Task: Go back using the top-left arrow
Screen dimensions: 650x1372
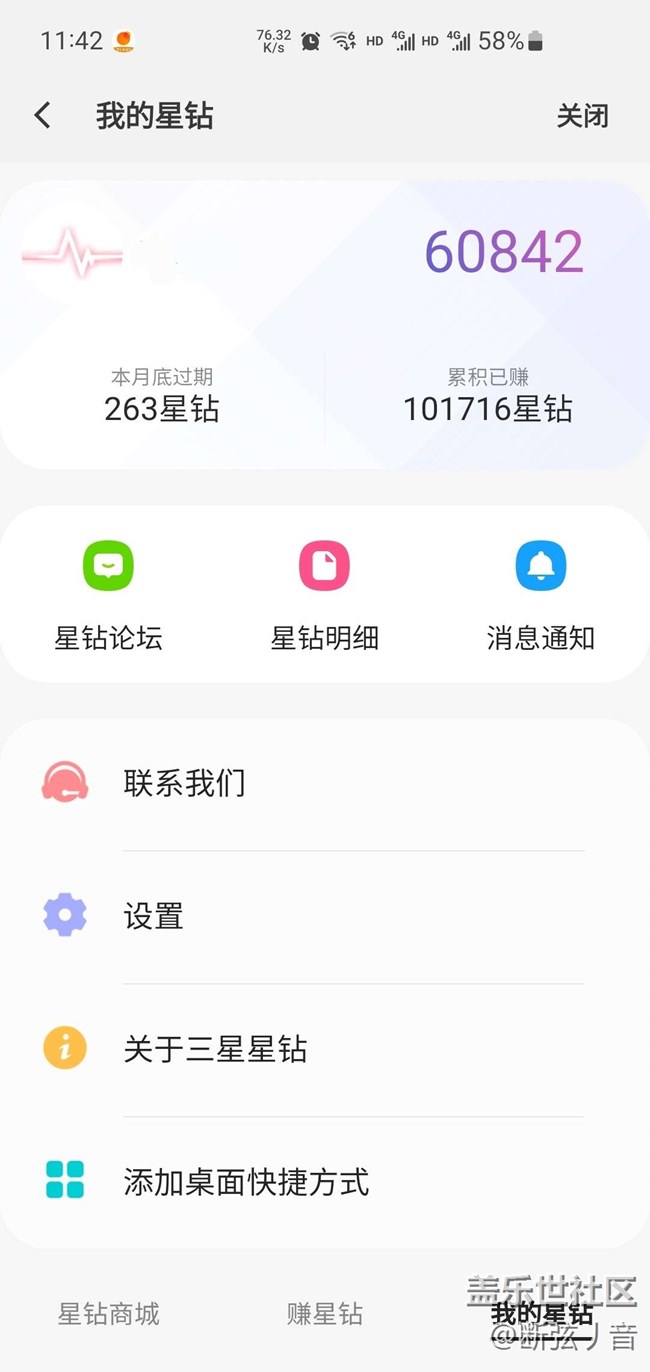Action: (42, 116)
